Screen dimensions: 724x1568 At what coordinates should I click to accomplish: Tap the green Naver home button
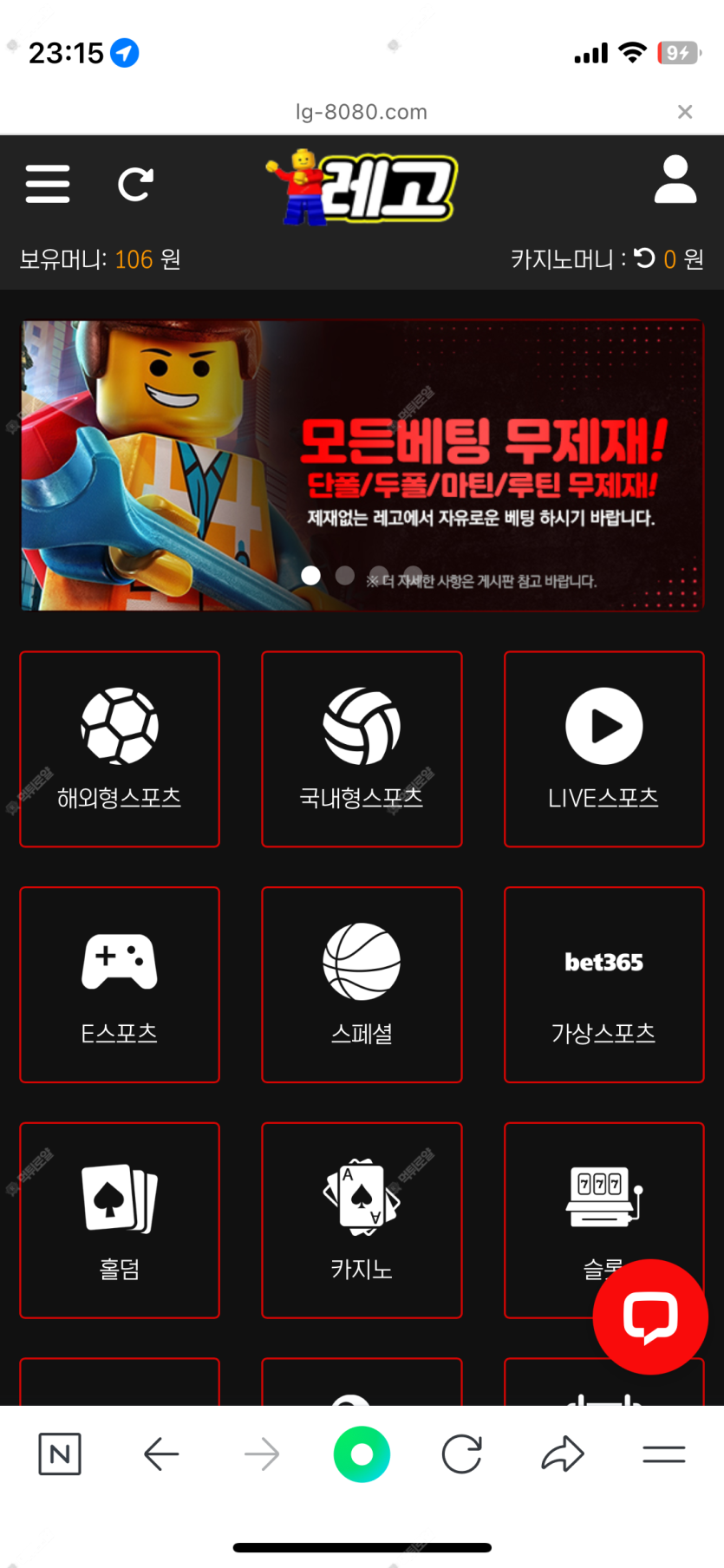pyautogui.click(x=362, y=1454)
